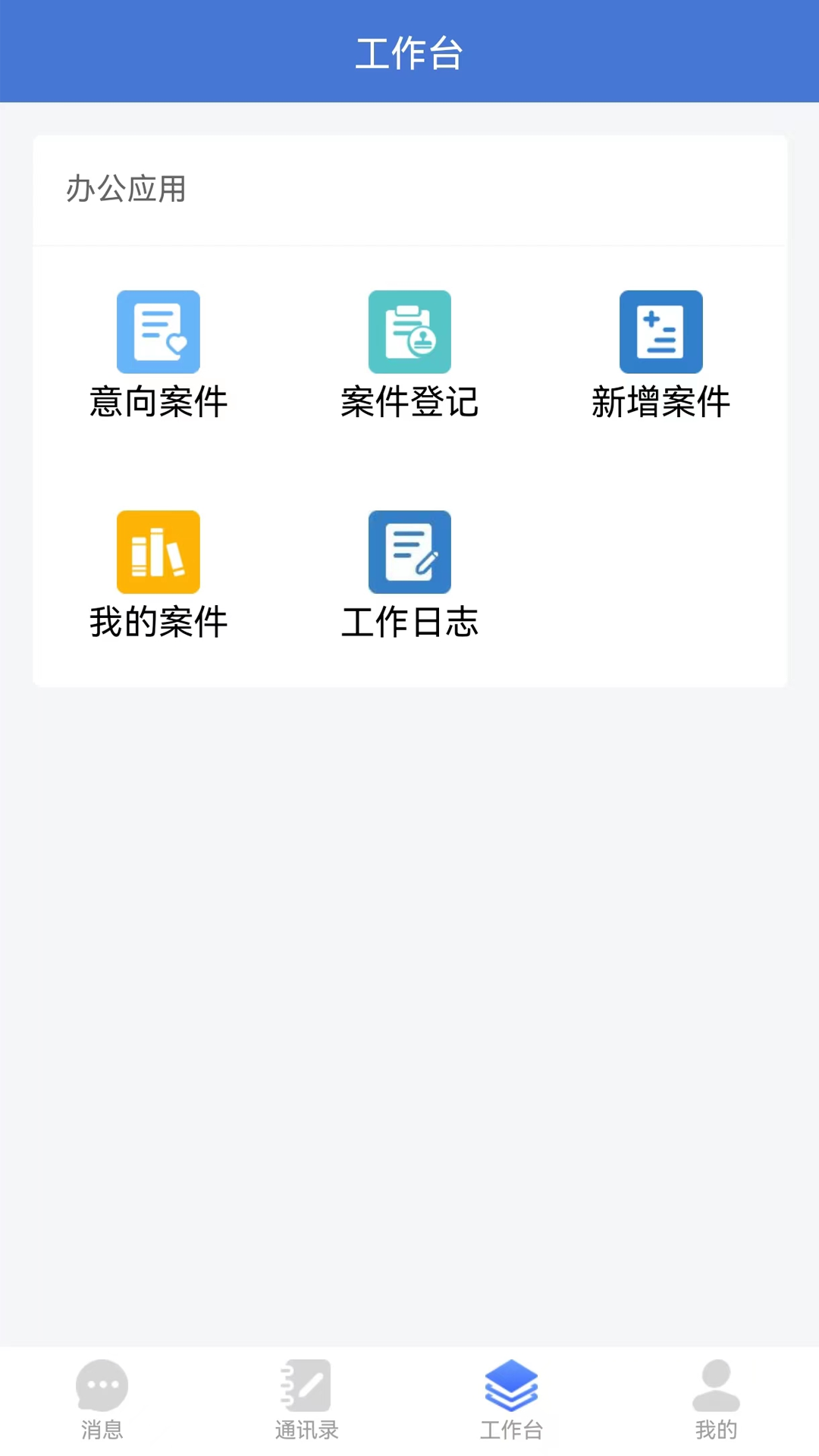Select the 新增案件 (new case) icon

[x=661, y=331]
